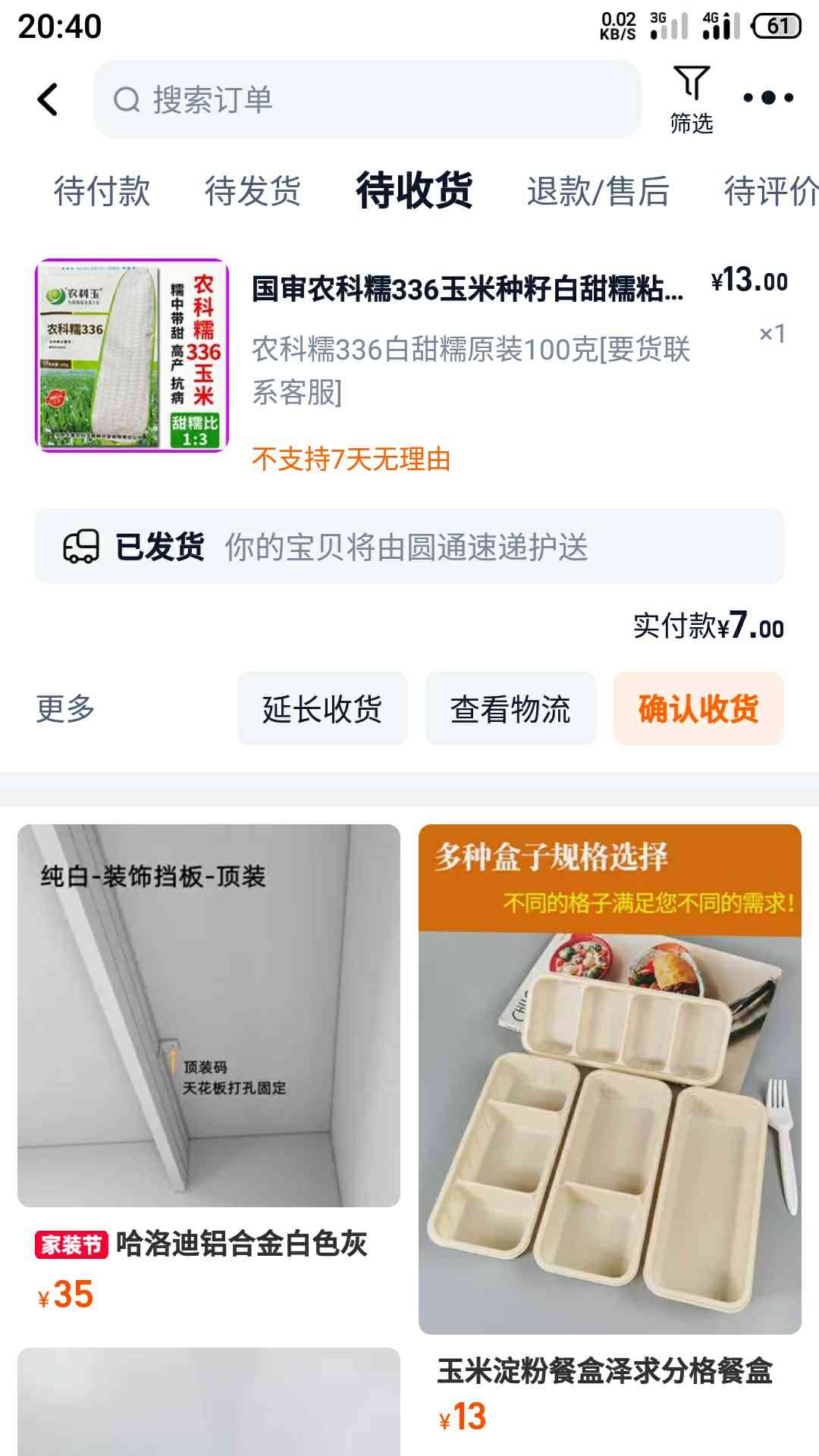Screen dimensions: 819x1456
Task: Open the 筛选 filter
Action: [x=691, y=99]
